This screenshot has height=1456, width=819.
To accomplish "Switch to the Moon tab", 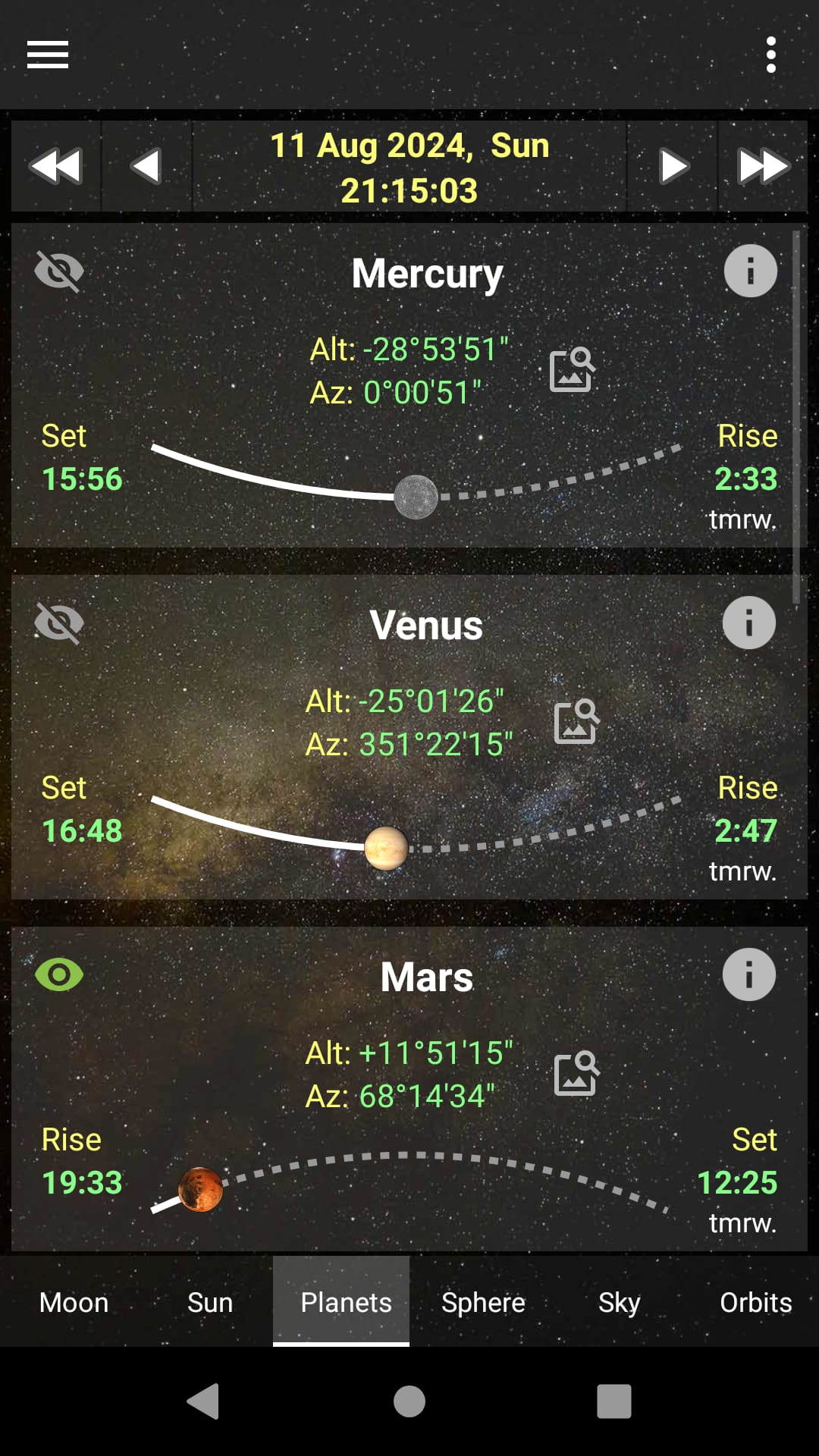I will click(x=74, y=1302).
